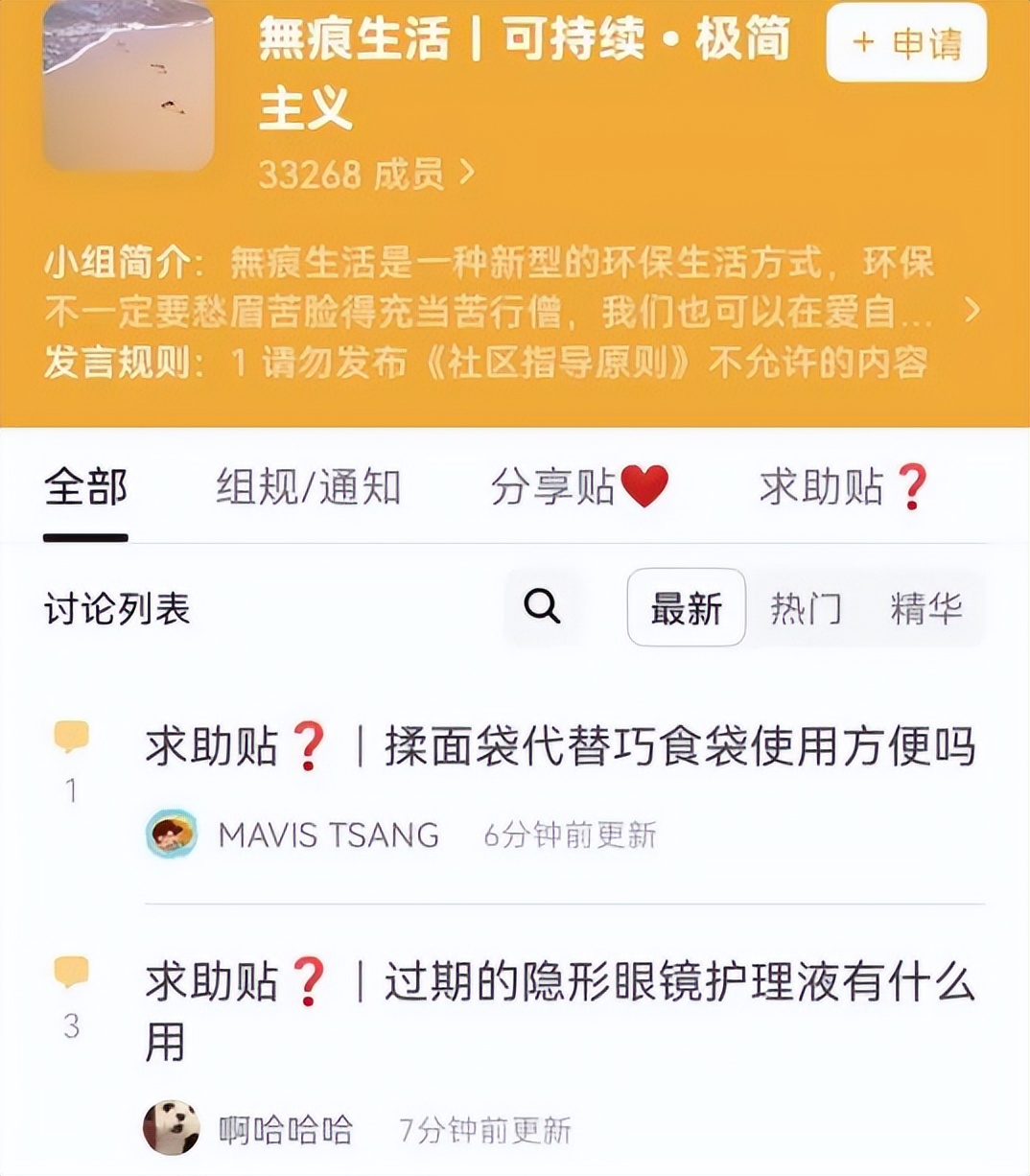The width and height of the screenshot is (1030, 1176).
Task: Open the search icon in the discussion list
Action: pos(543,606)
